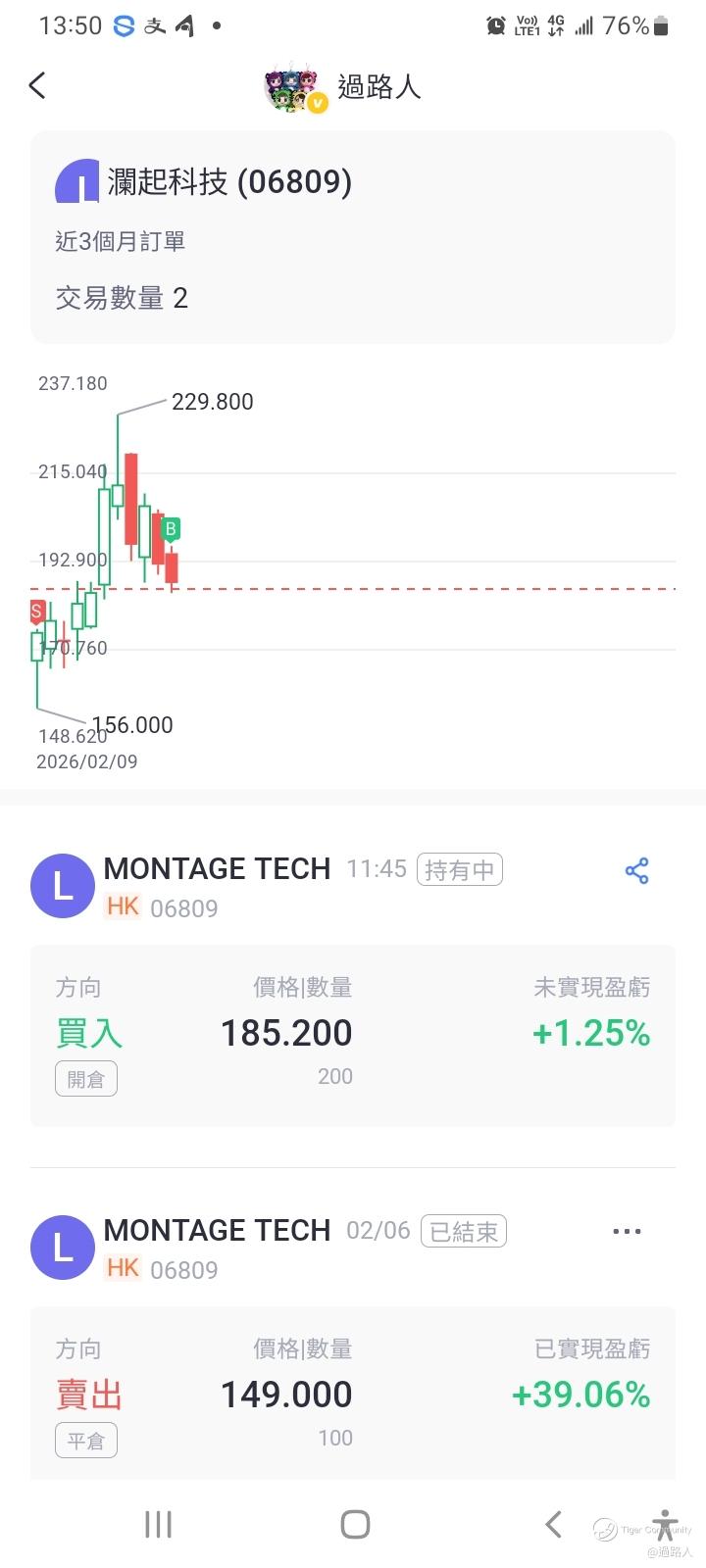The width and height of the screenshot is (706, 1568).
Task: Share the 11:45 MONTAGE TECH buy order
Action: pyautogui.click(x=636, y=871)
